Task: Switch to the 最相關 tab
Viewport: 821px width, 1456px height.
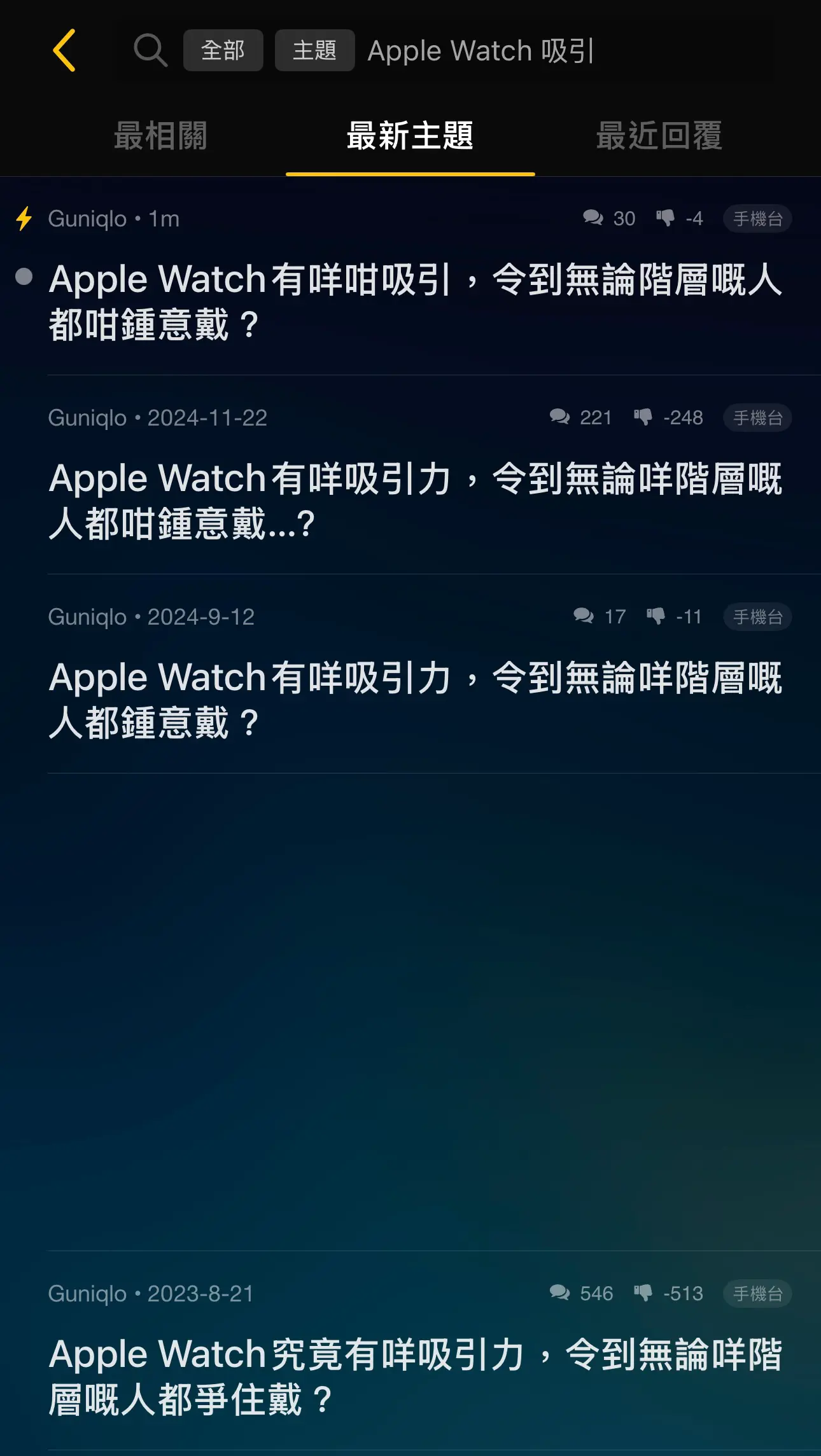Action: (160, 135)
